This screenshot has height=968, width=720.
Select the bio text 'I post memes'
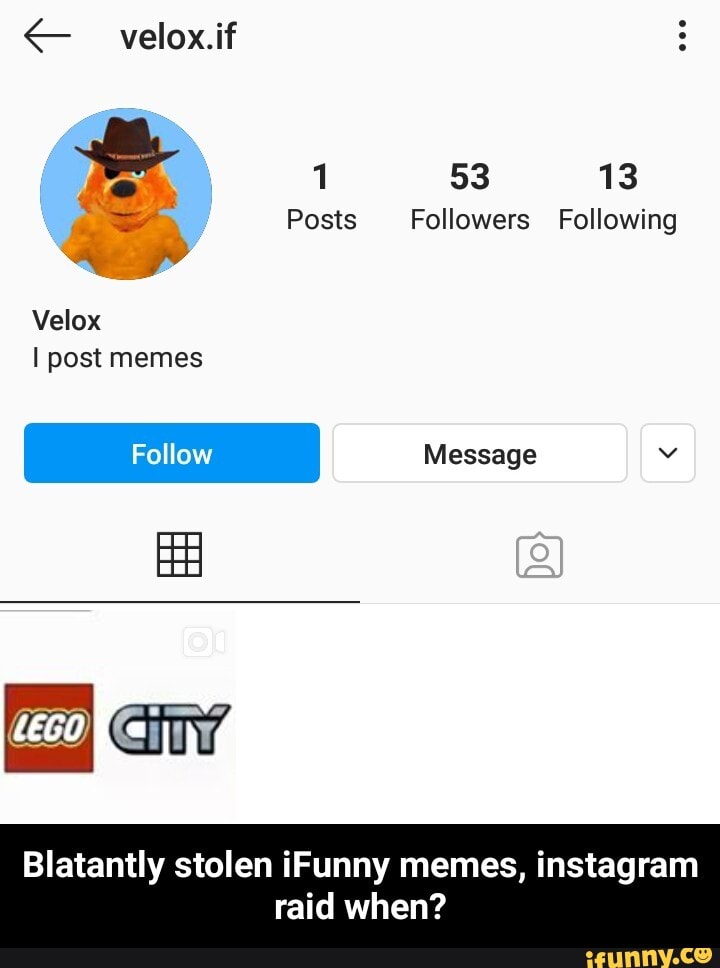coord(117,357)
